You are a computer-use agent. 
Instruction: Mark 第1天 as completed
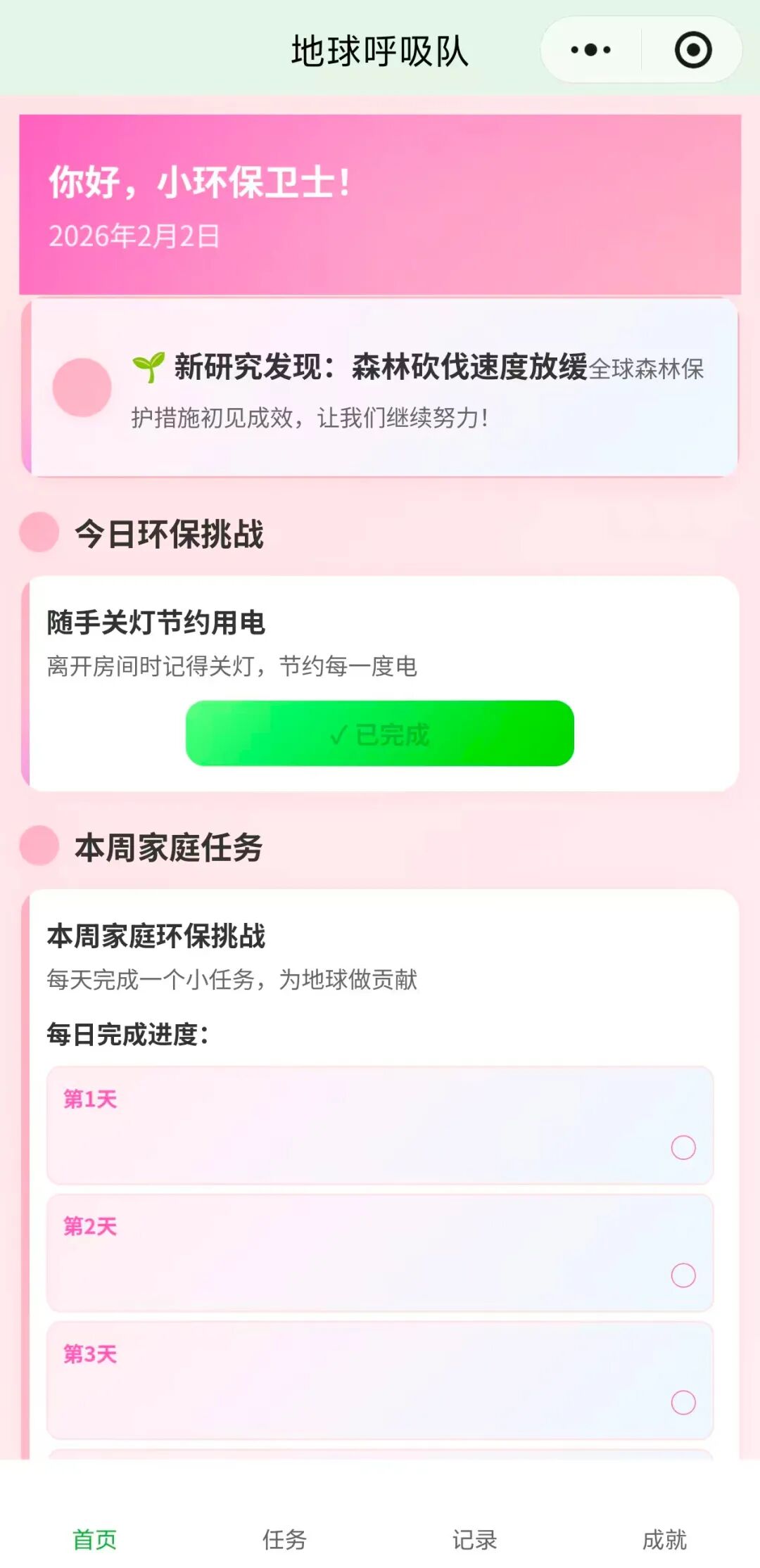pyautogui.click(x=683, y=1147)
